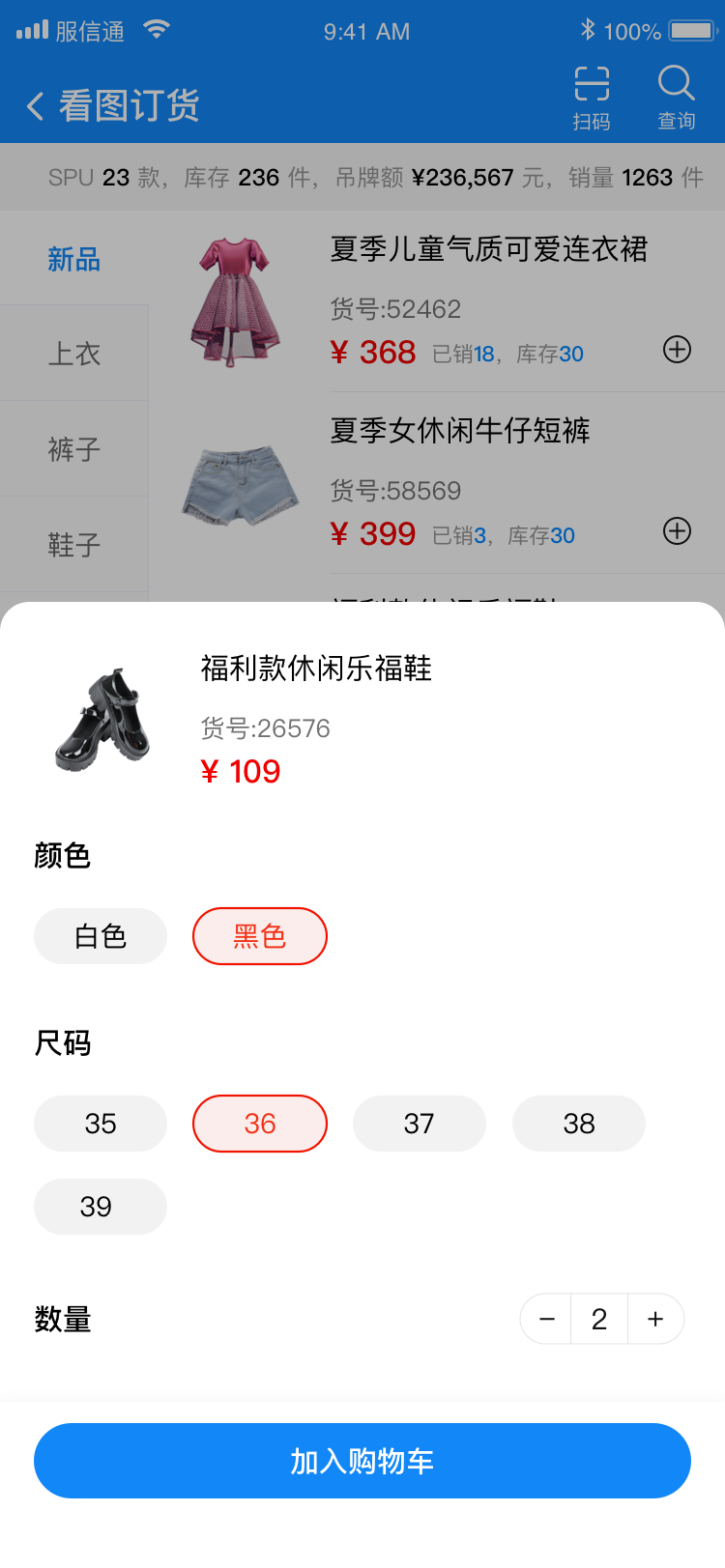Viewport: 725px width, 1568px height.
Task: Switch to the 鞋子 category
Action: [73, 544]
